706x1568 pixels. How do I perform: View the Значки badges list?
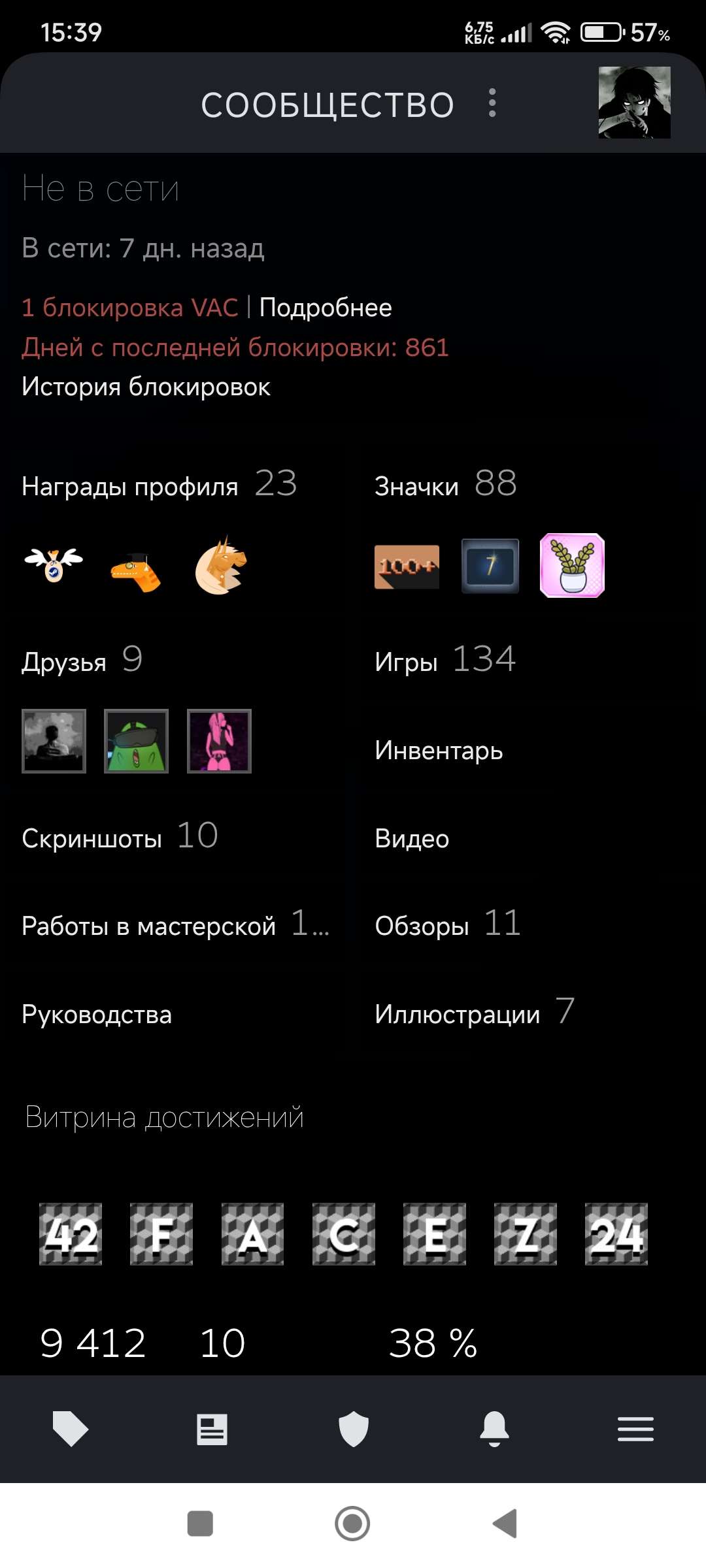(x=417, y=487)
